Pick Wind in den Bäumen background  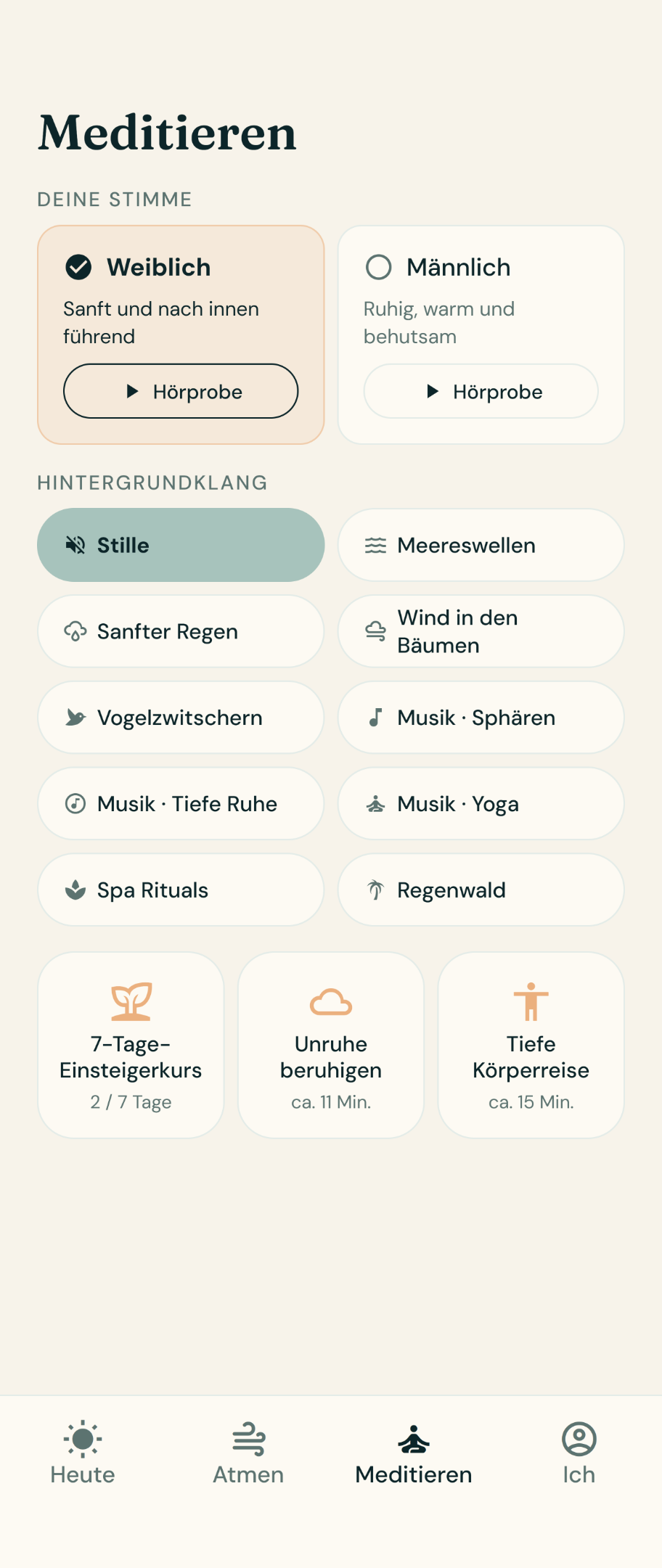(481, 631)
